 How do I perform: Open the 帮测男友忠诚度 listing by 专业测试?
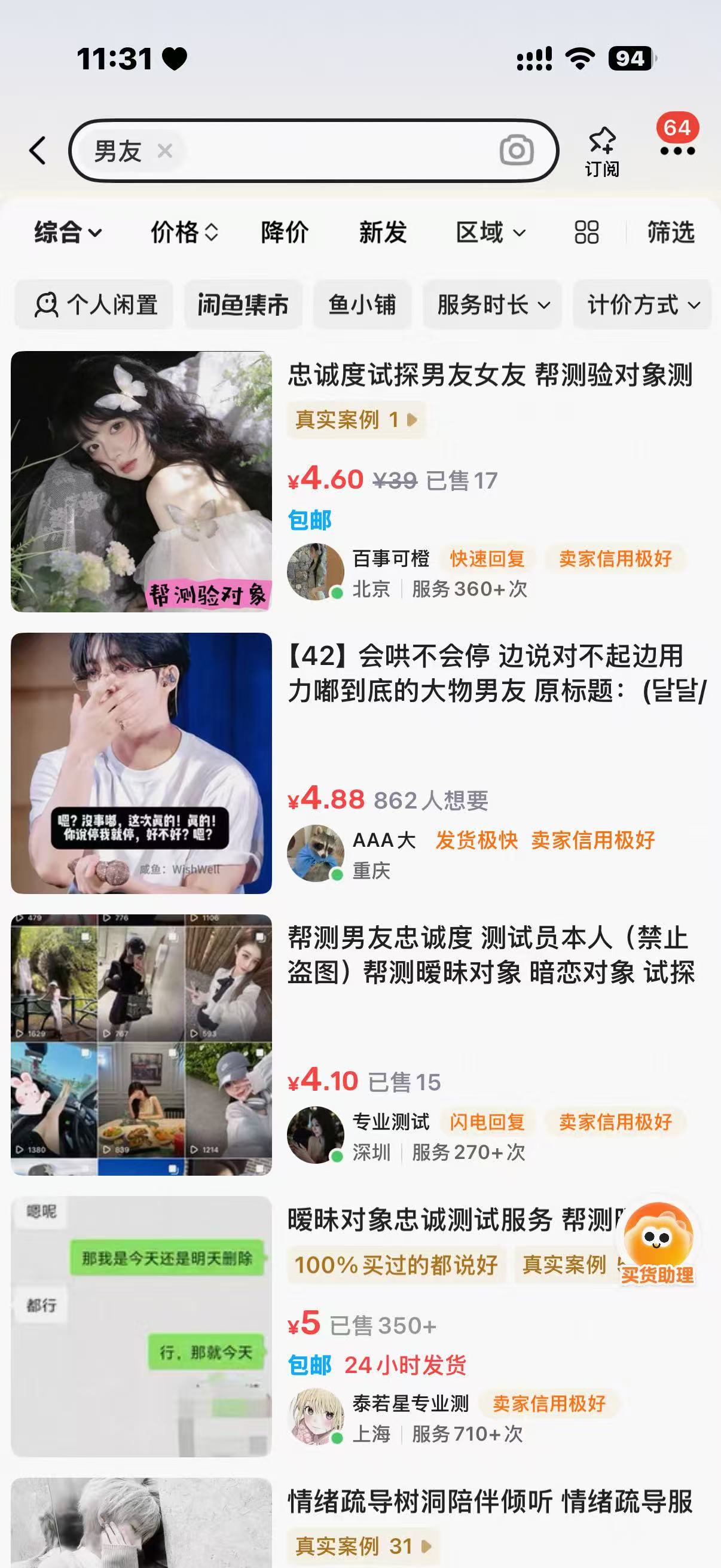tap(360, 1045)
